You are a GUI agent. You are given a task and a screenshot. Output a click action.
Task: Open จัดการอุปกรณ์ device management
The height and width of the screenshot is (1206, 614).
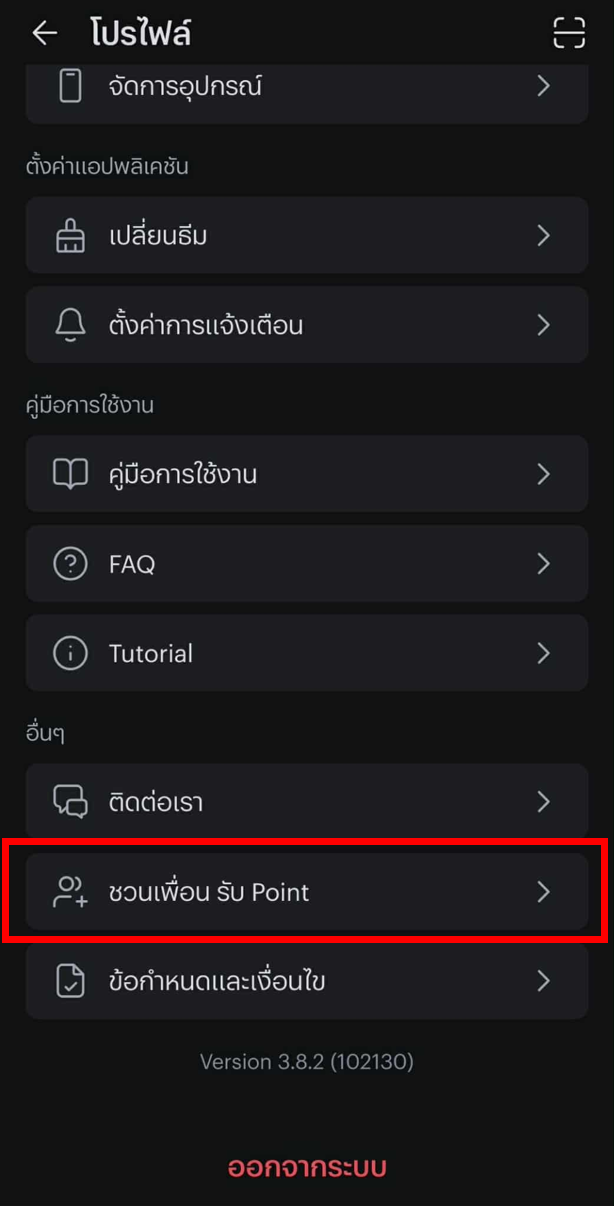point(306,88)
